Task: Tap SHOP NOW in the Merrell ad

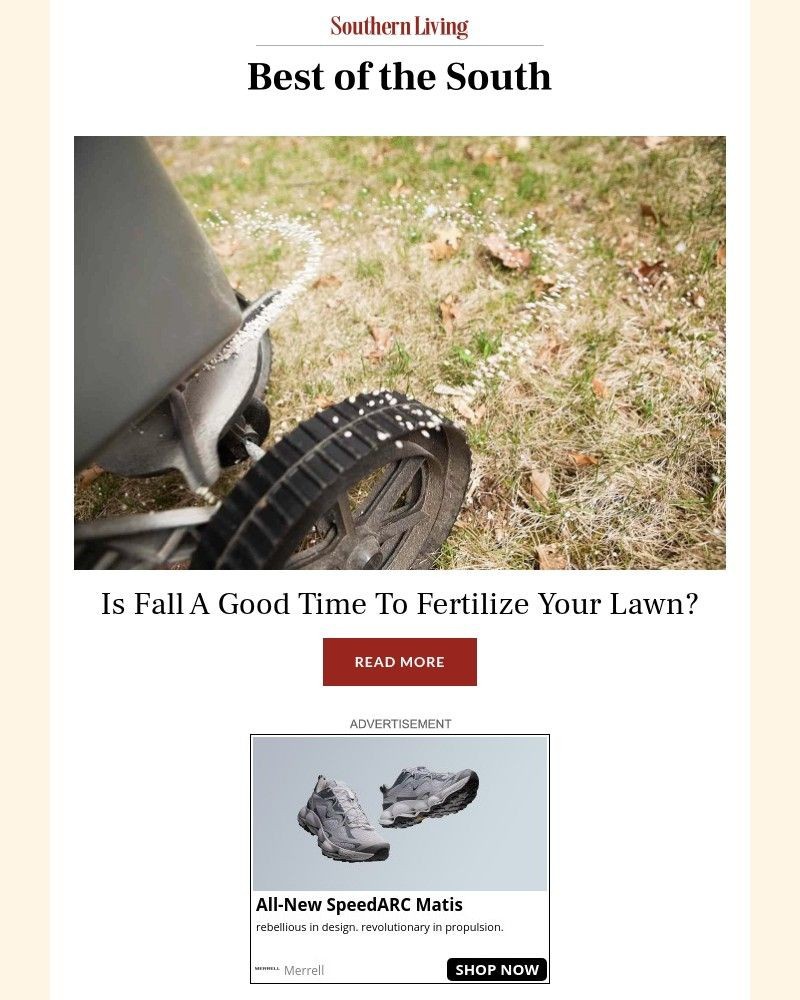Action: pos(496,969)
